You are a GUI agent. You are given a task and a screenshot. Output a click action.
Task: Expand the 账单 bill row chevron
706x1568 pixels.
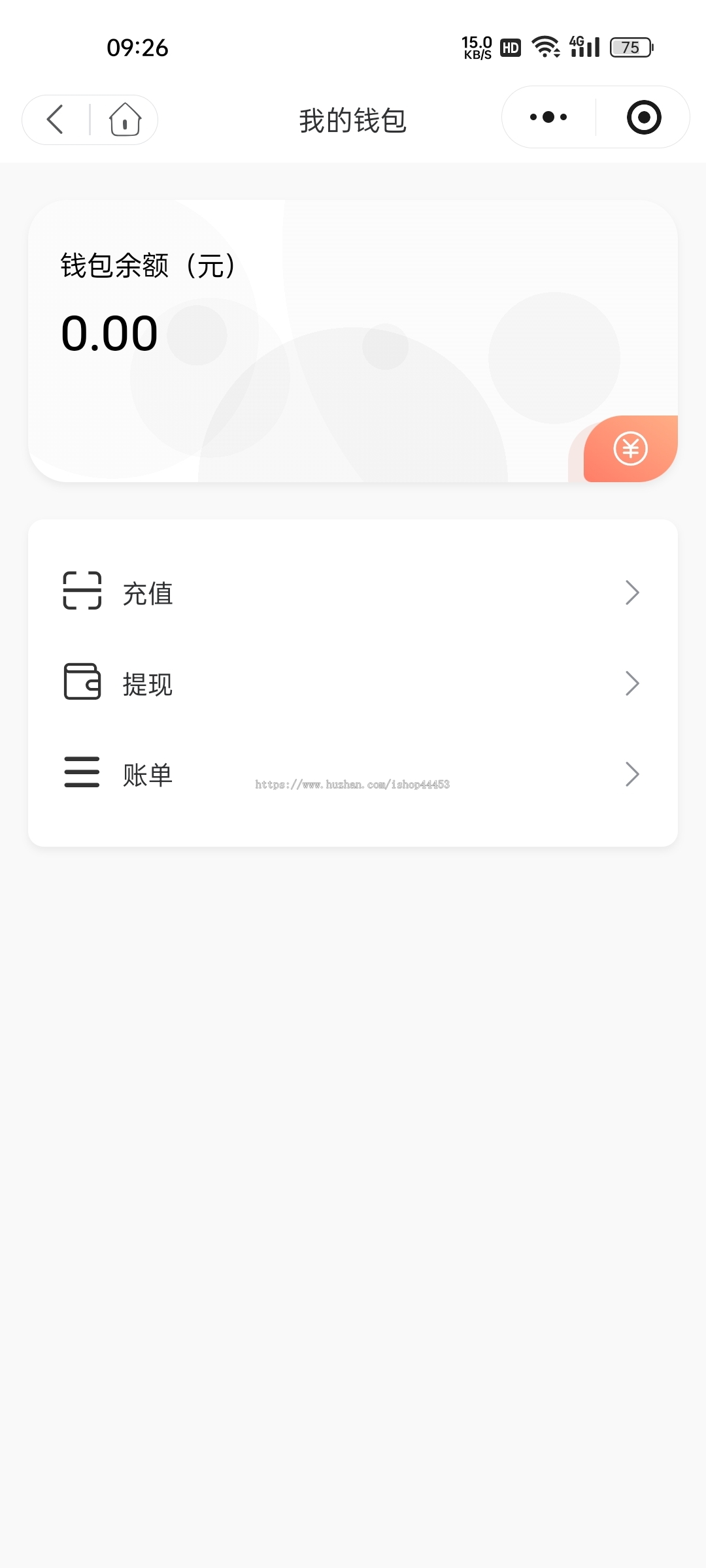[631, 775]
